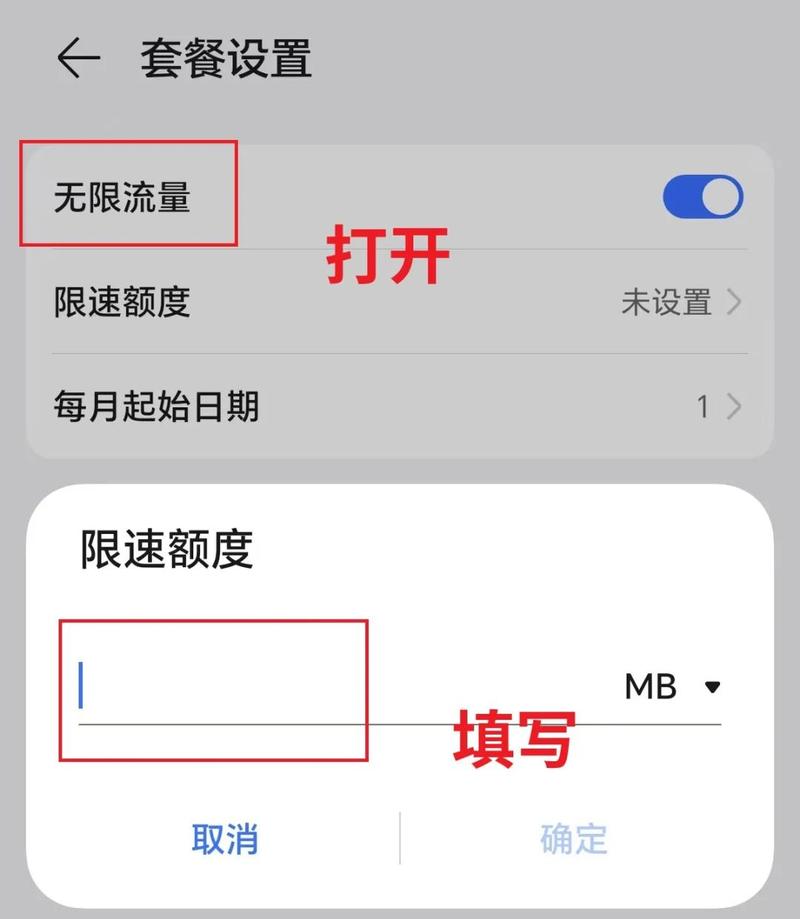
Task: Select the MB unit label
Action: (651, 687)
